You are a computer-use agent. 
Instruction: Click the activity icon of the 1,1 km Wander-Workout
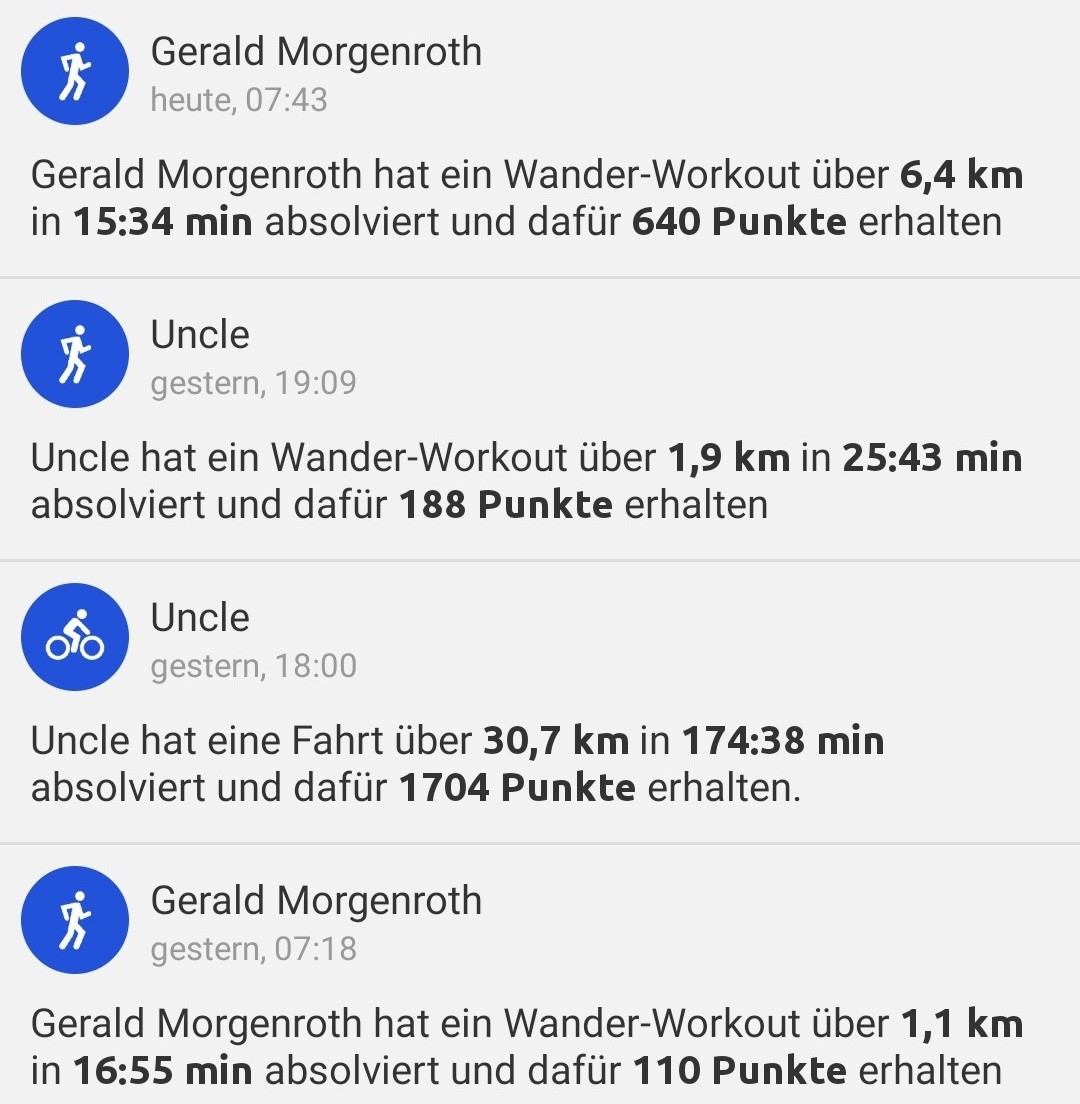coord(75,920)
